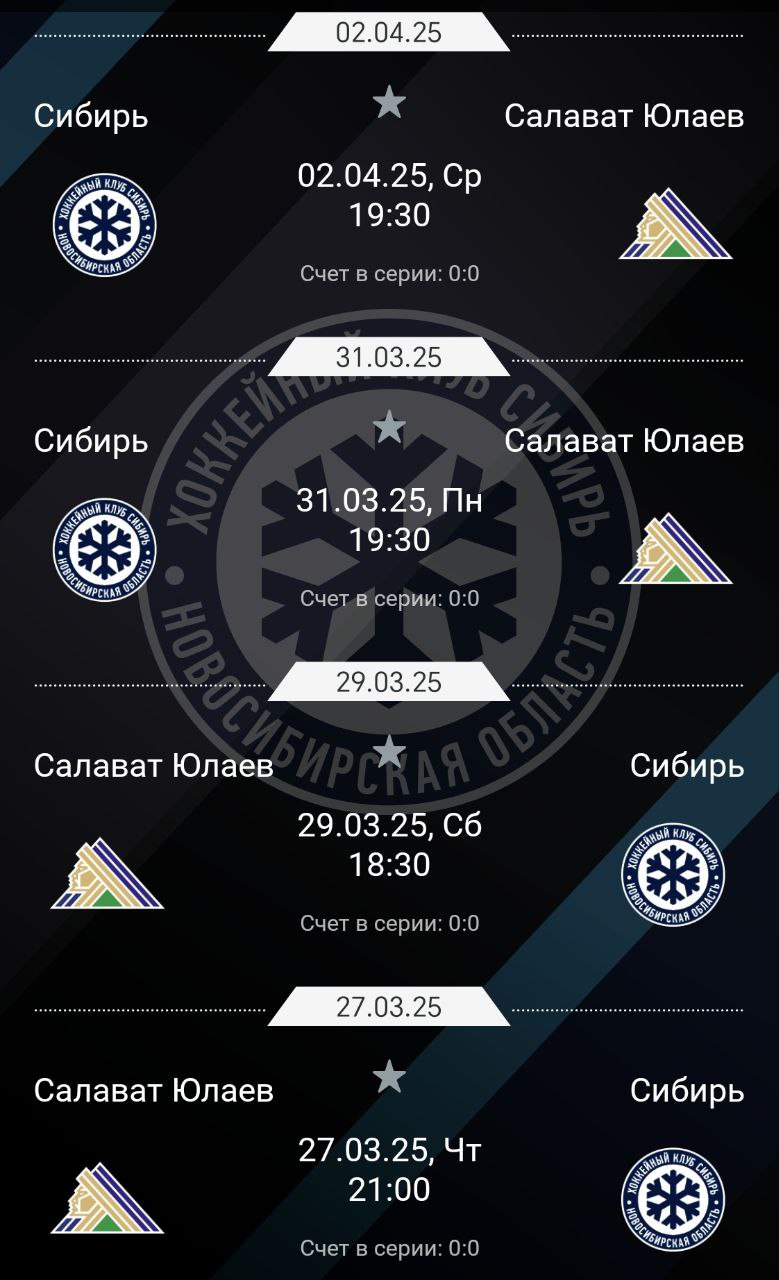Open the match on 29.03.25 at 18:30

(389, 845)
